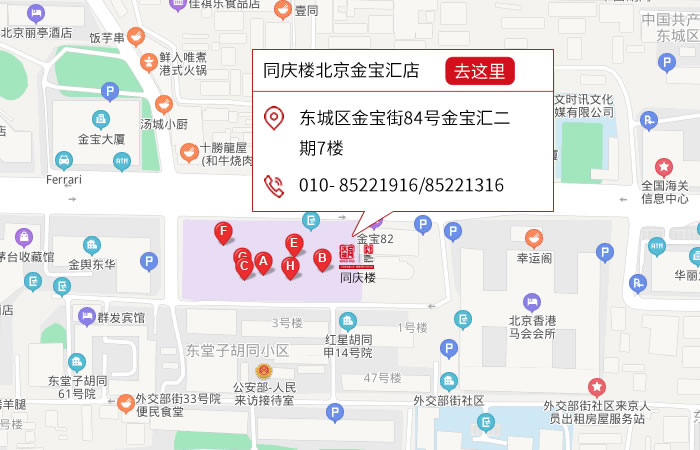Select map marker A

263,263
